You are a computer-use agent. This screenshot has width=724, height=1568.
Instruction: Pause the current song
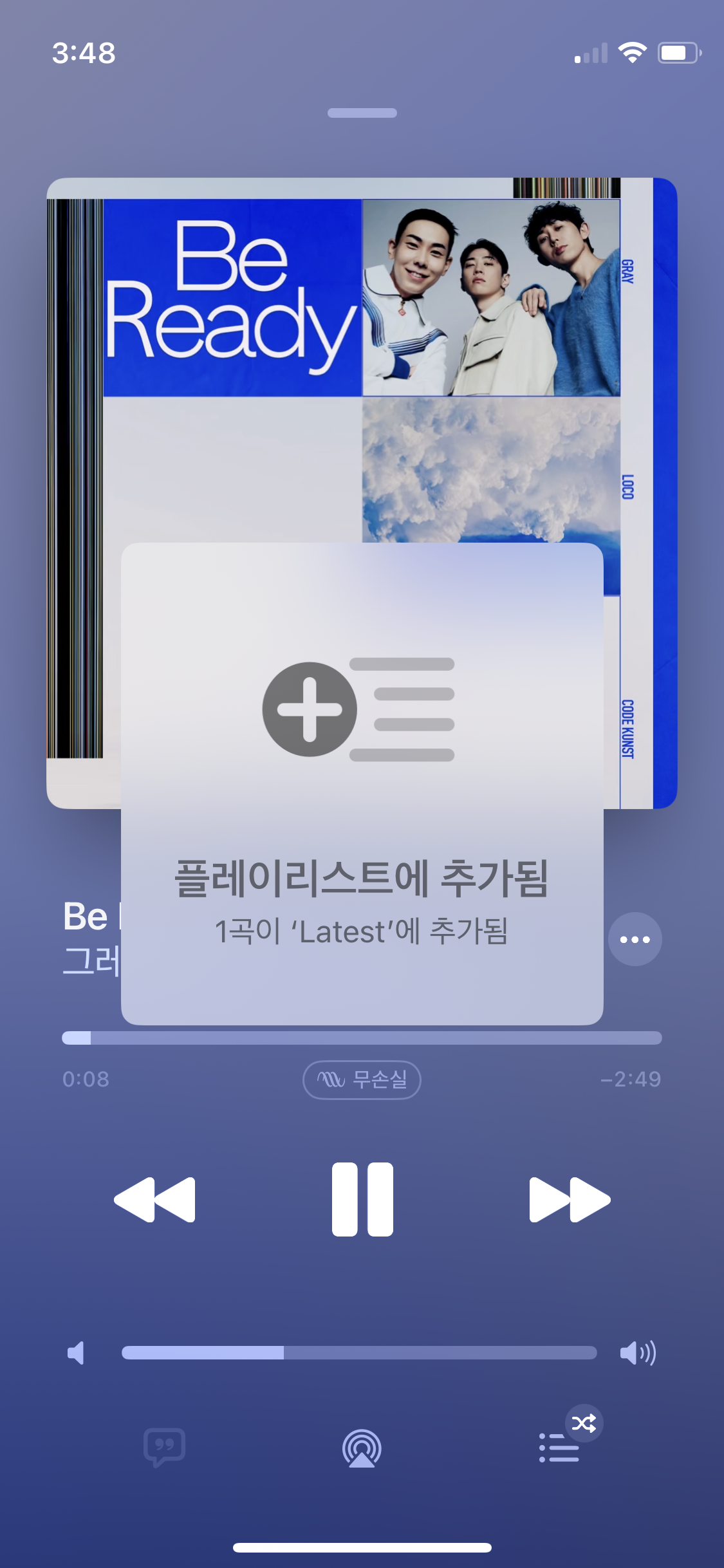point(362,1199)
